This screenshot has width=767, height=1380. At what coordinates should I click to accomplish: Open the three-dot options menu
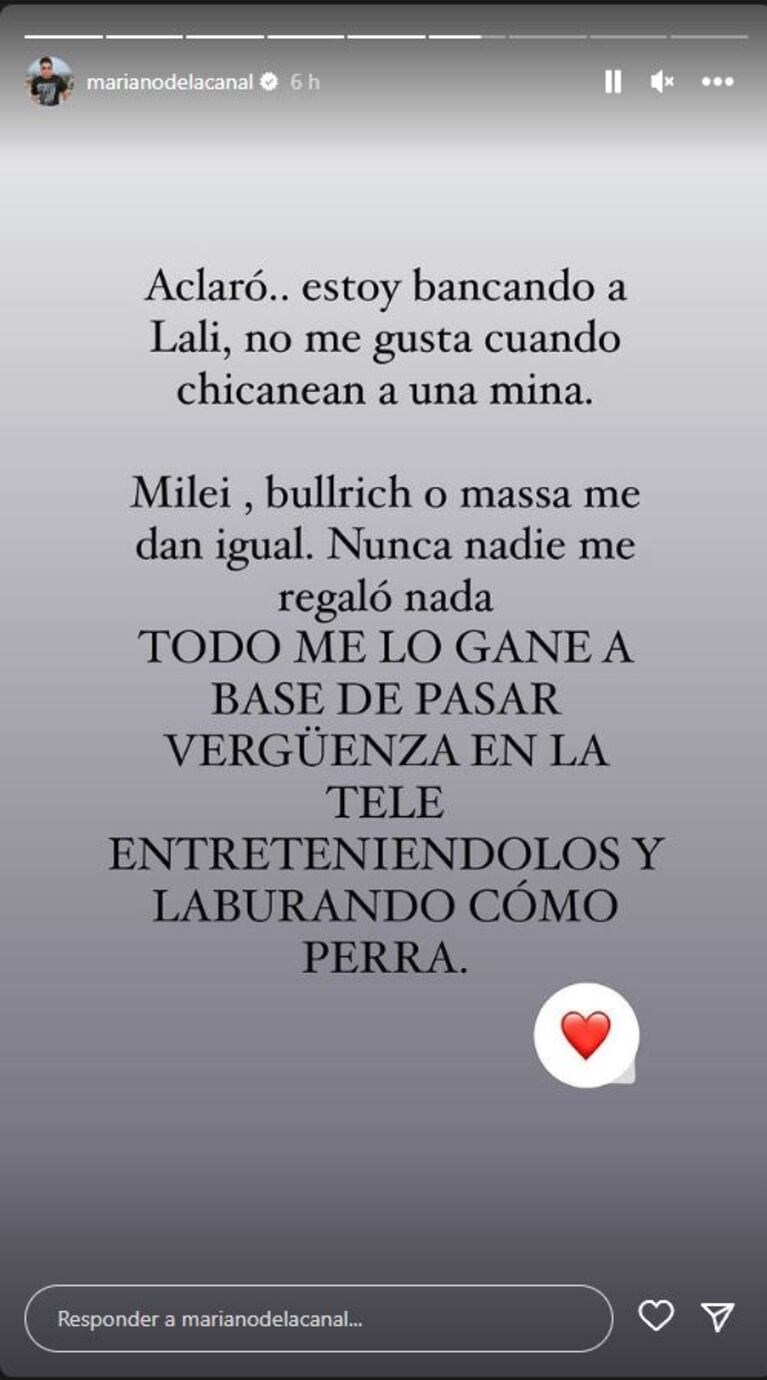(717, 82)
